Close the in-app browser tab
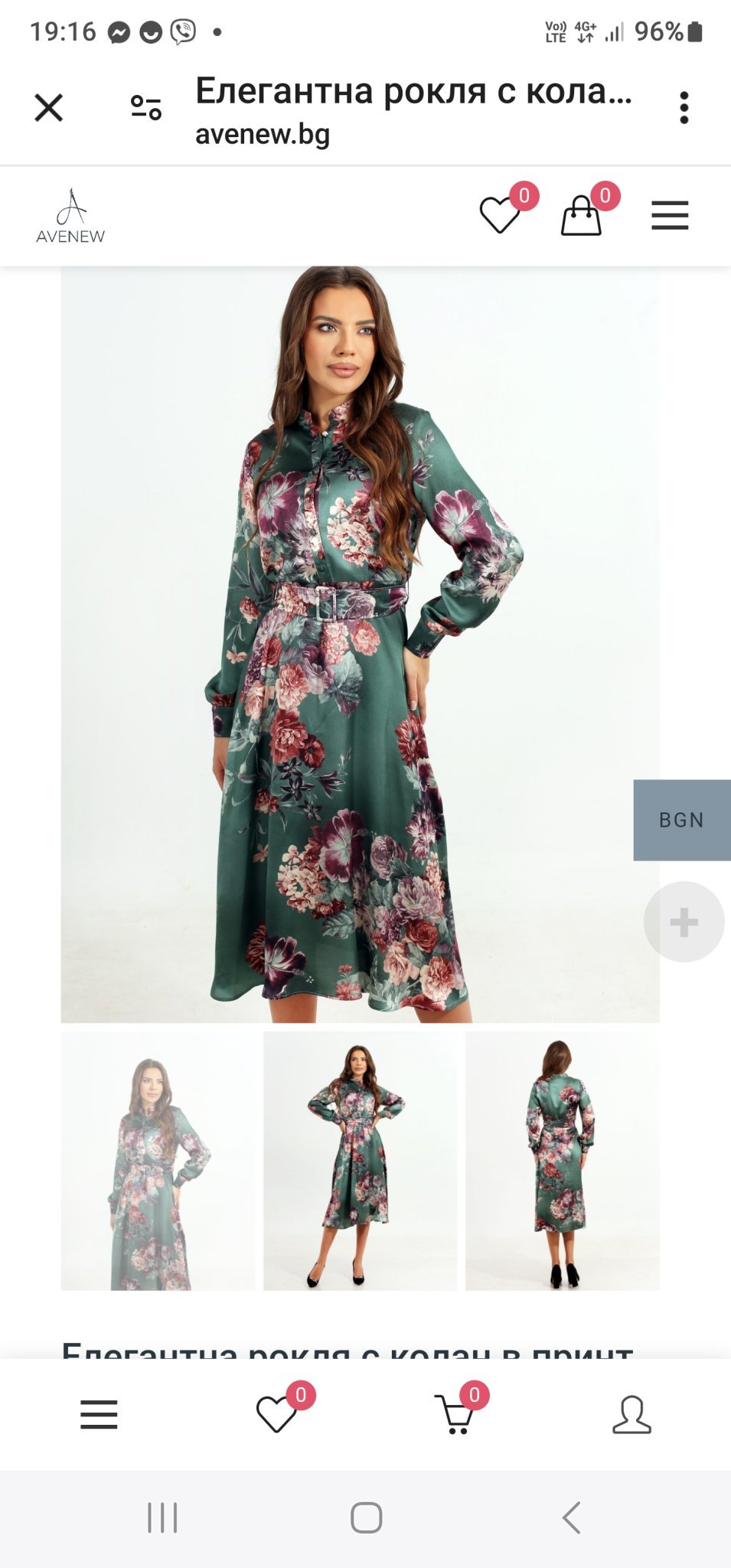This screenshot has width=731, height=1568. [x=48, y=108]
